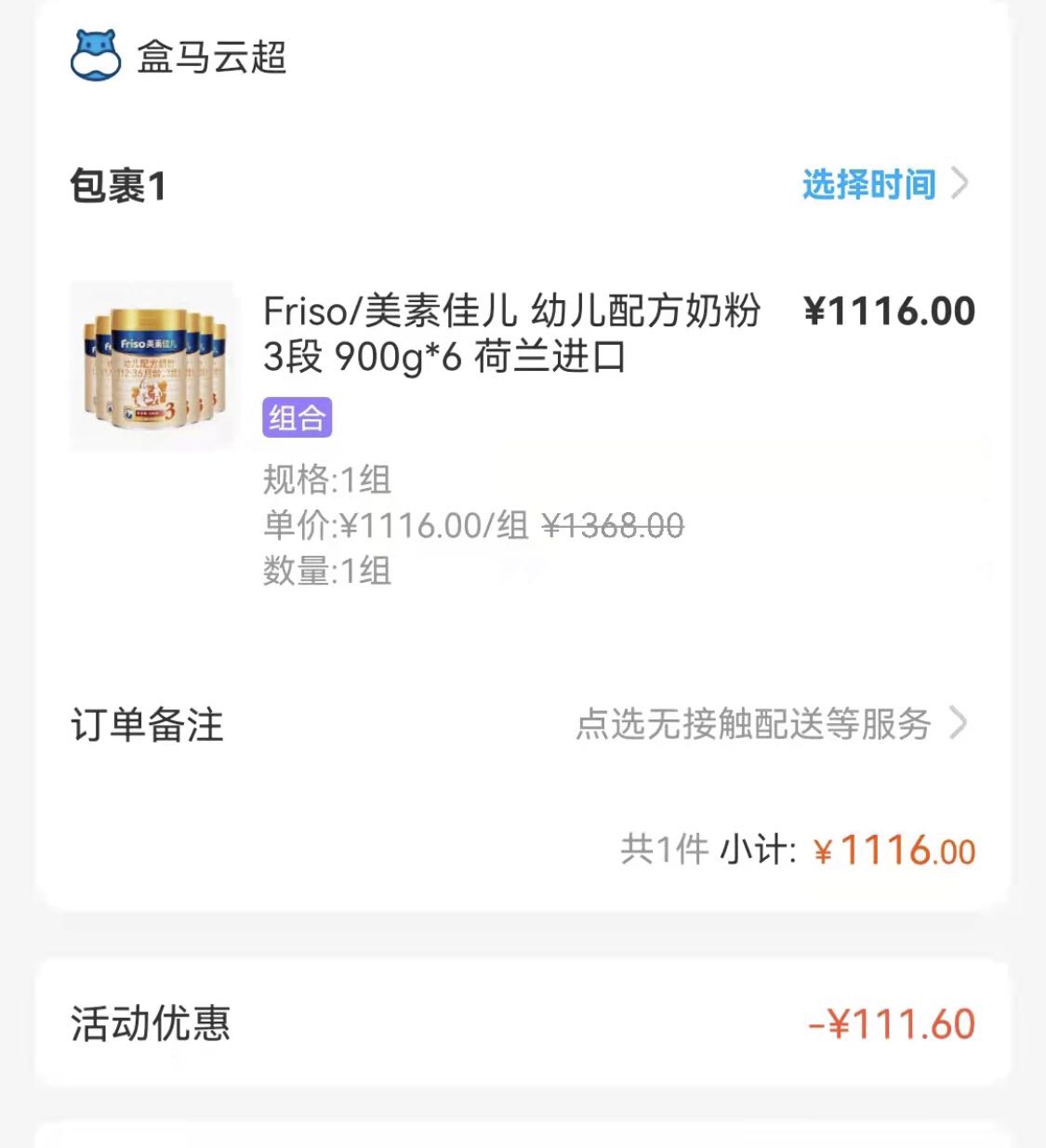Click the 单价 unit price text
Image resolution: width=1046 pixels, height=1148 pixels.
298,526
